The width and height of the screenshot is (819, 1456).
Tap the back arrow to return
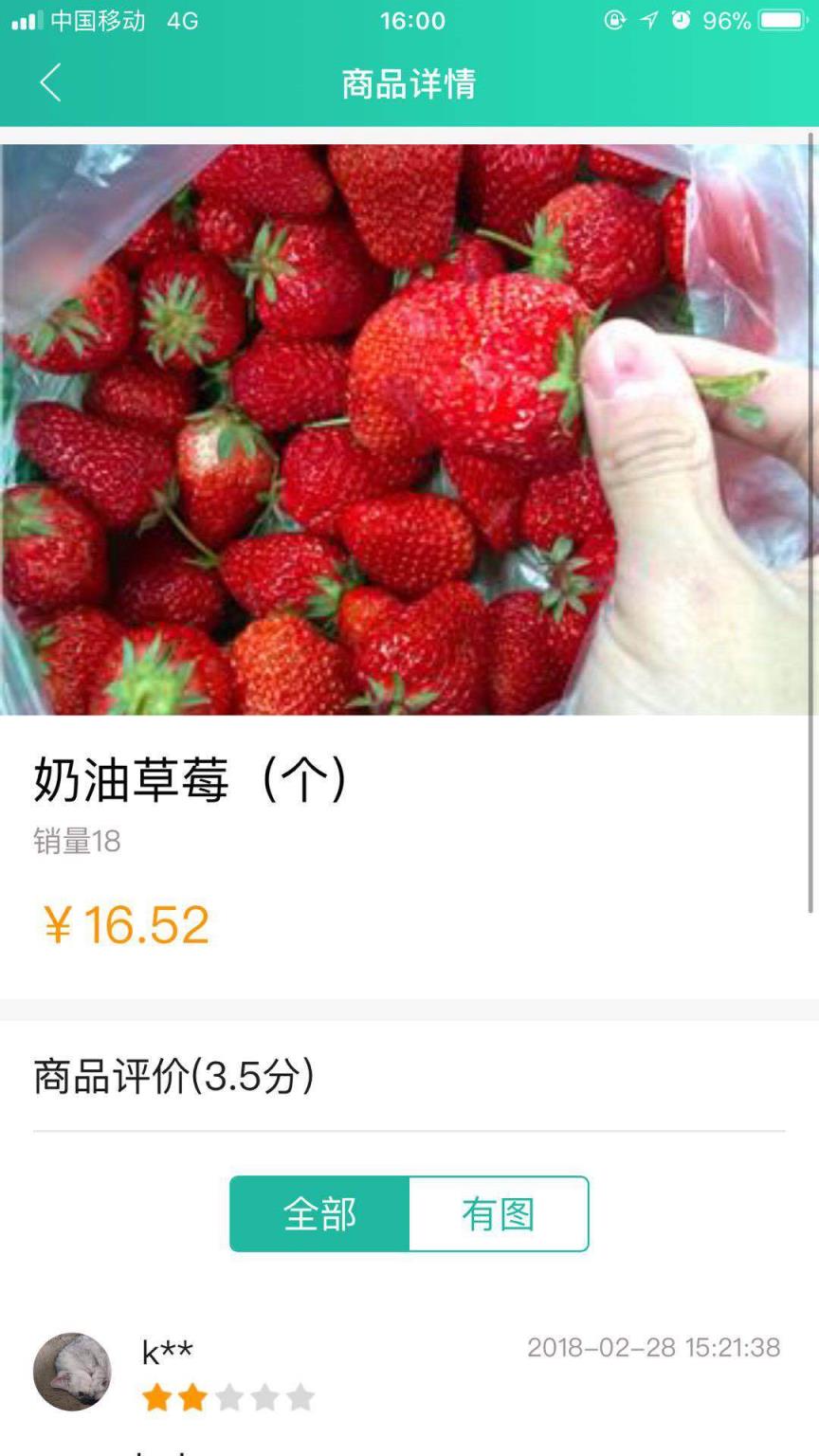[x=50, y=82]
